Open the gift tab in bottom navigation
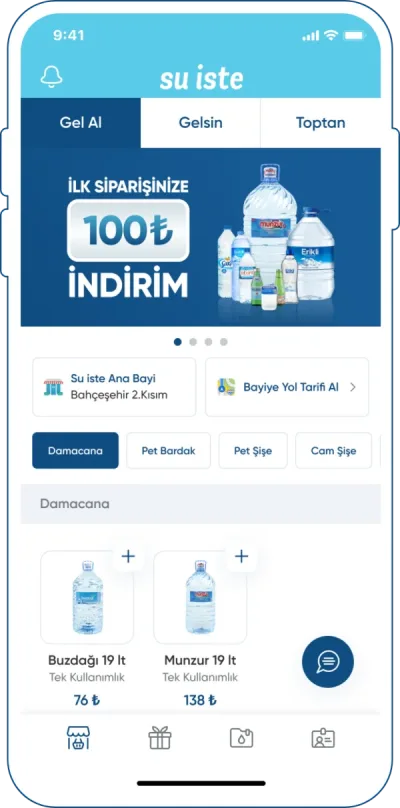 160,738
